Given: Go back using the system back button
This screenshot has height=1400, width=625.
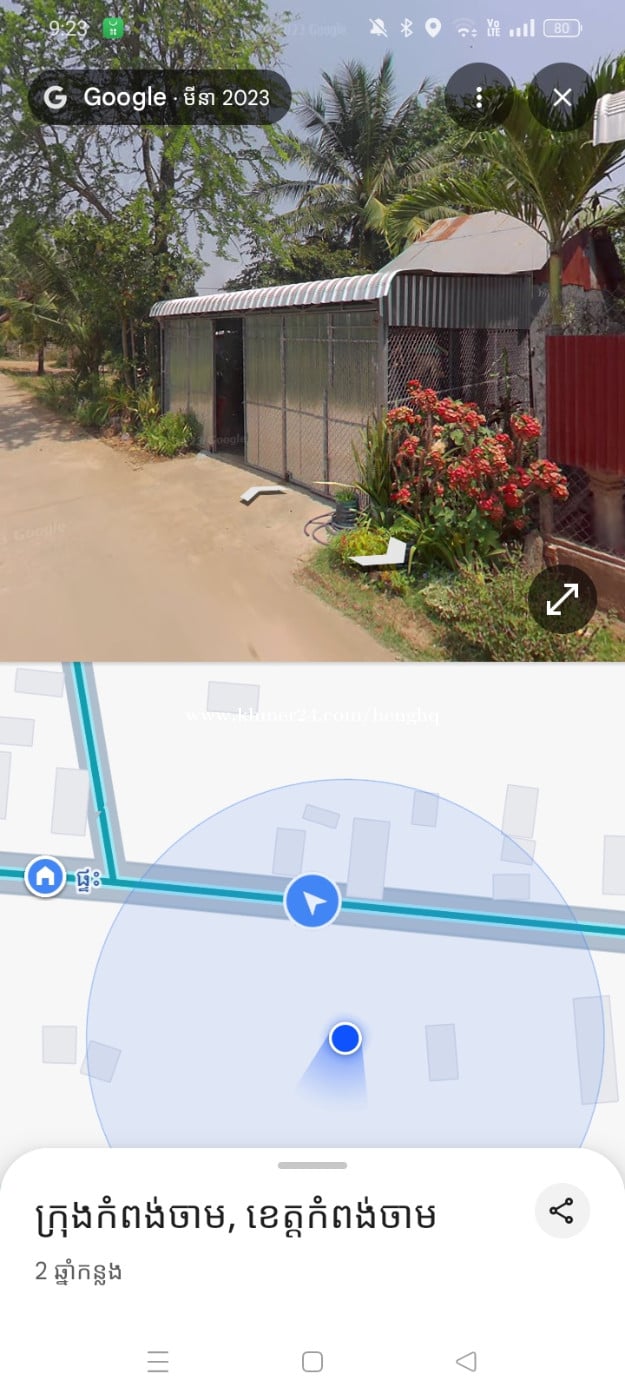Looking at the screenshot, I should click(x=465, y=1361).
